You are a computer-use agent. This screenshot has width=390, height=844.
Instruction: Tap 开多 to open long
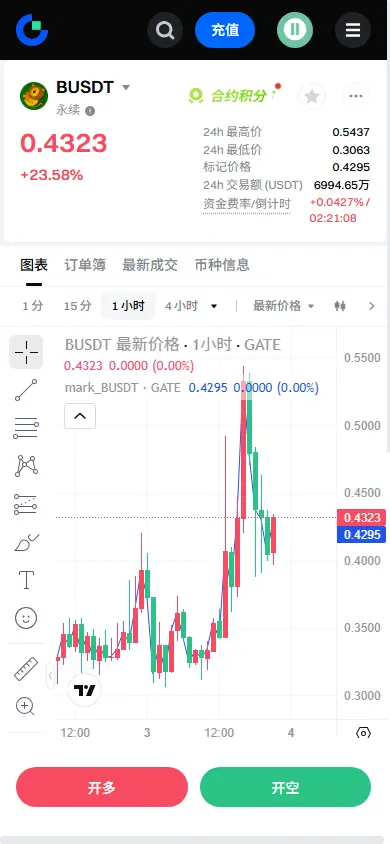coord(102,787)
